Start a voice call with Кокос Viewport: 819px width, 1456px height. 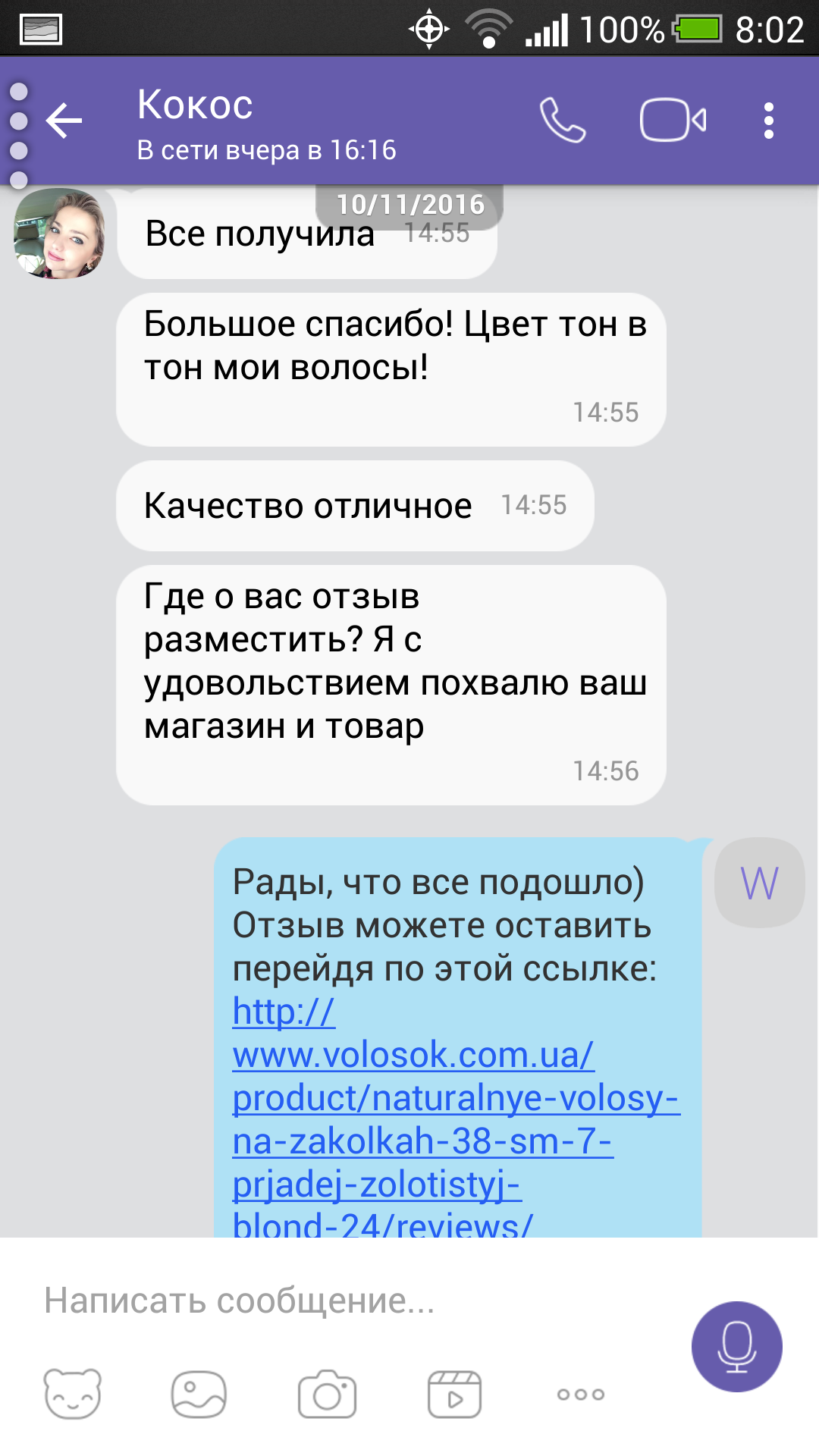coord(562,121)
